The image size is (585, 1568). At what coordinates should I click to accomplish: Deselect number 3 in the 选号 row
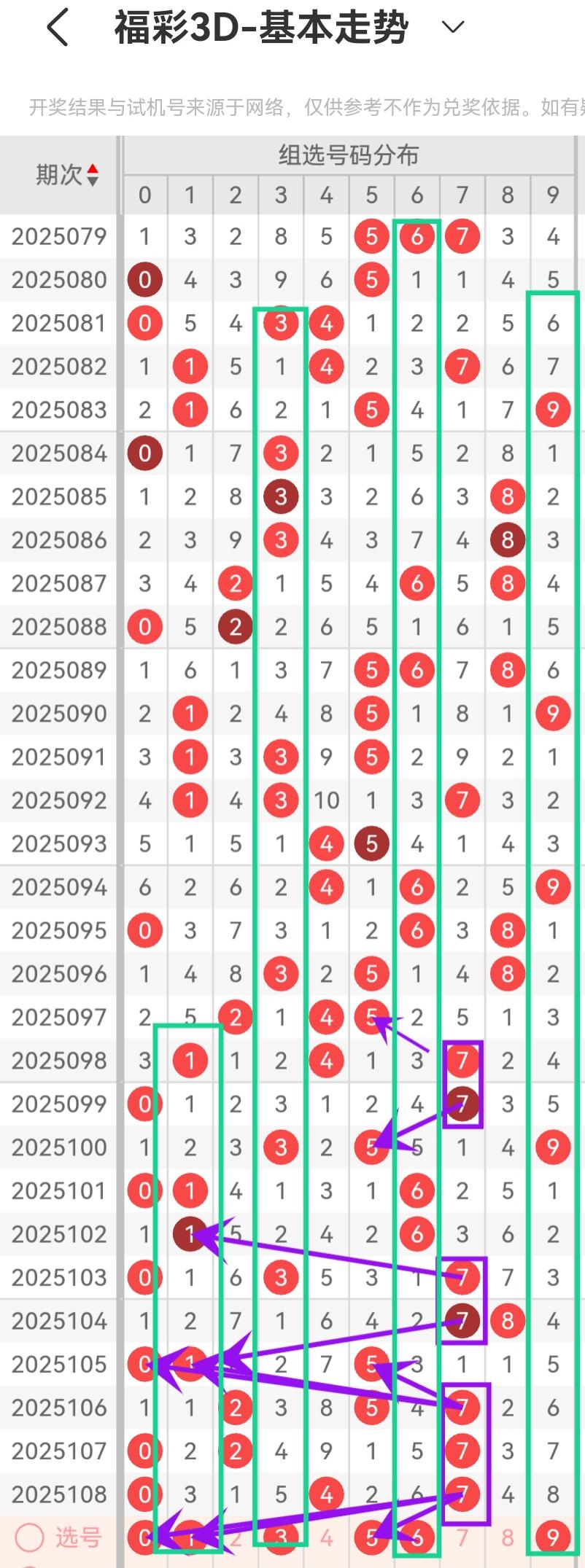click(x=281, y=1537)
